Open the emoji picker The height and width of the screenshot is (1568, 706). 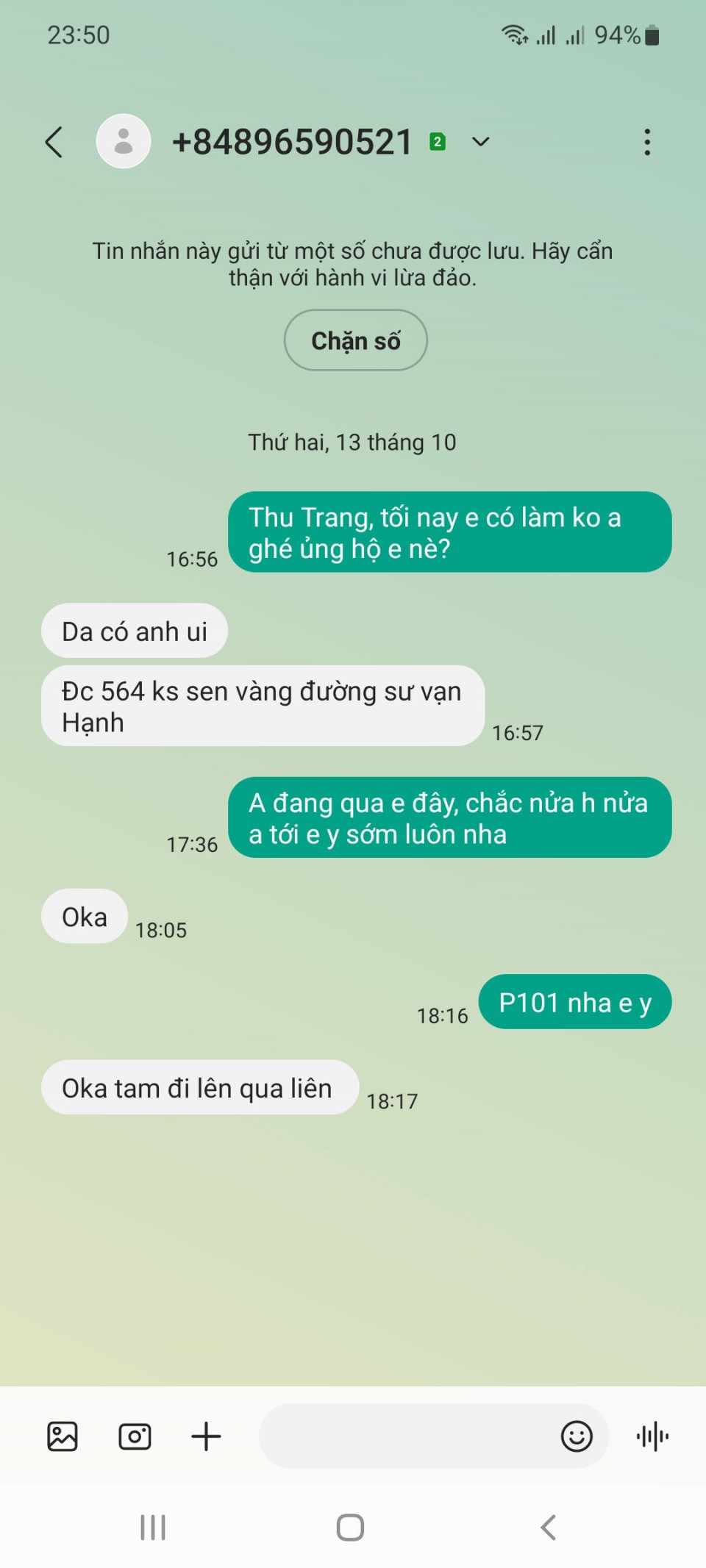pyautogui.click(x=577, y=1436)
